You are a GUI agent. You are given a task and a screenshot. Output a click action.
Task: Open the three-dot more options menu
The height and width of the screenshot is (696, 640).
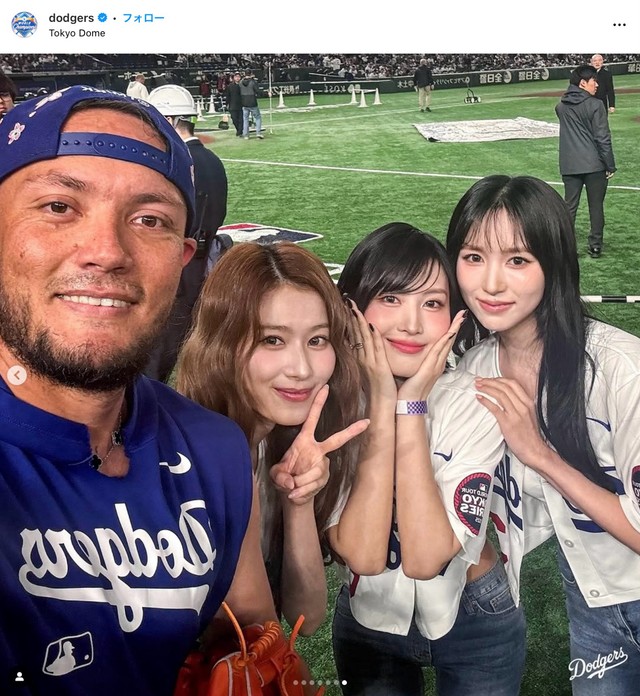(619, 25)
